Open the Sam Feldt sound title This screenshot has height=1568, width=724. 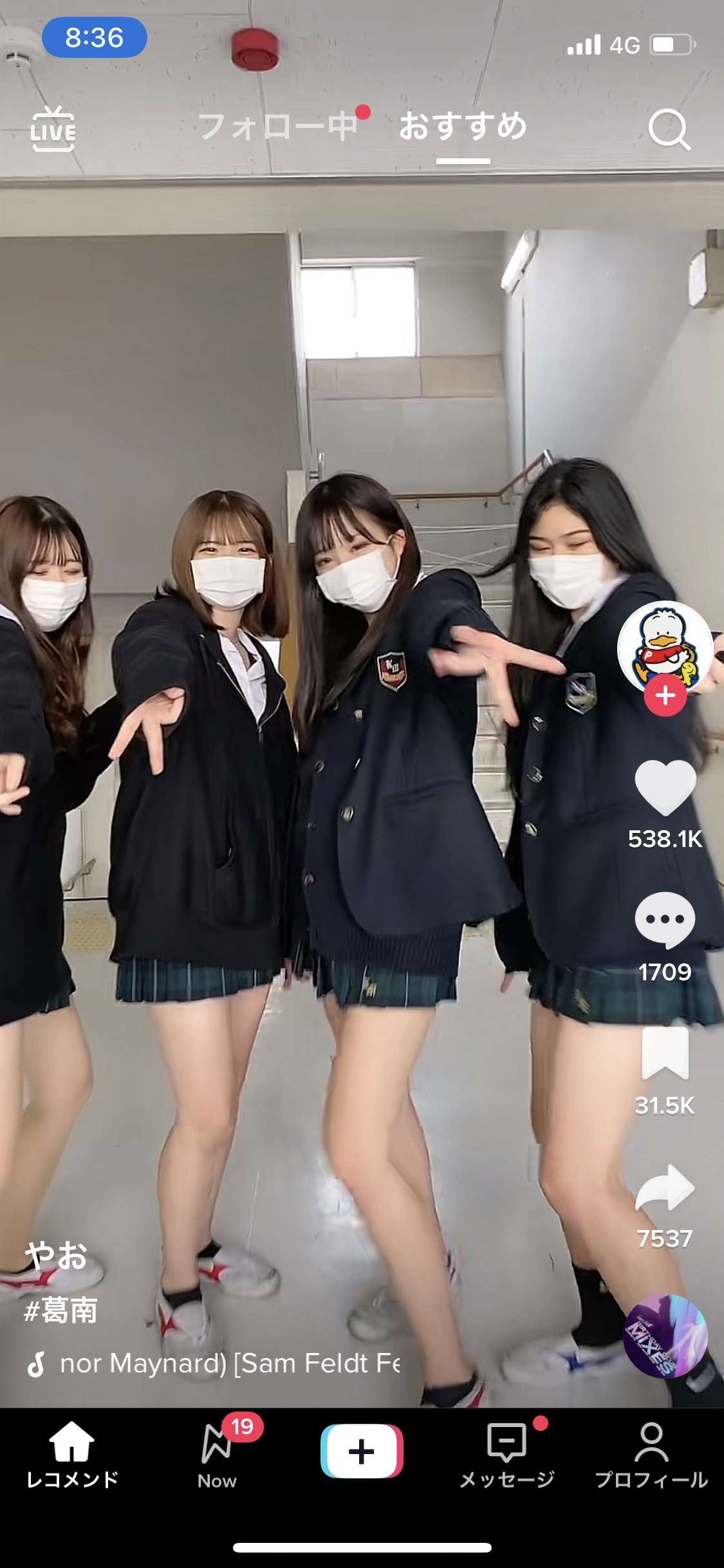(228, 1363)
